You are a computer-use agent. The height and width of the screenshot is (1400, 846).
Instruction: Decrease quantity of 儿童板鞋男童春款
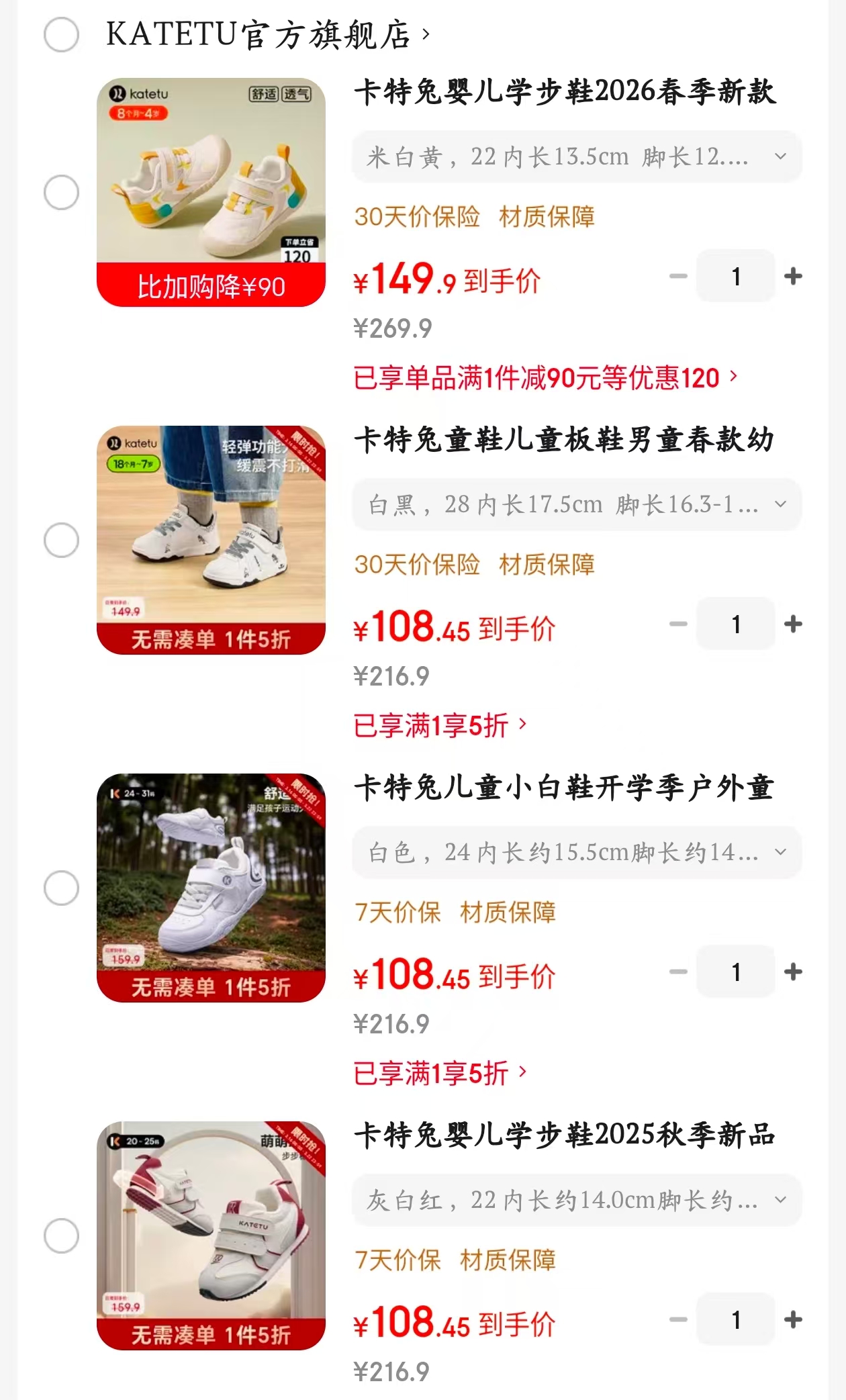pyautogui.click(x=679, y=624)
